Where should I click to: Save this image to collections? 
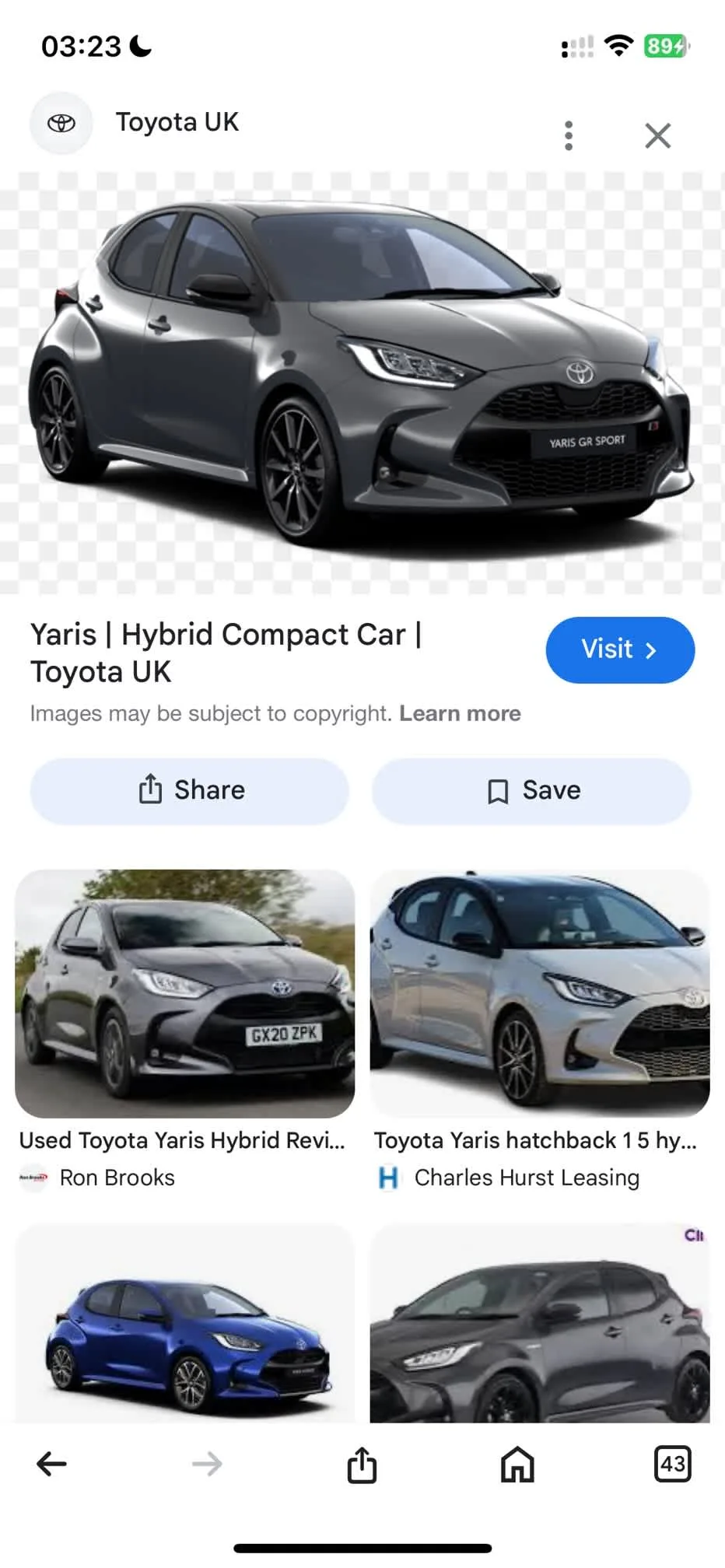[x=531, y=790]
